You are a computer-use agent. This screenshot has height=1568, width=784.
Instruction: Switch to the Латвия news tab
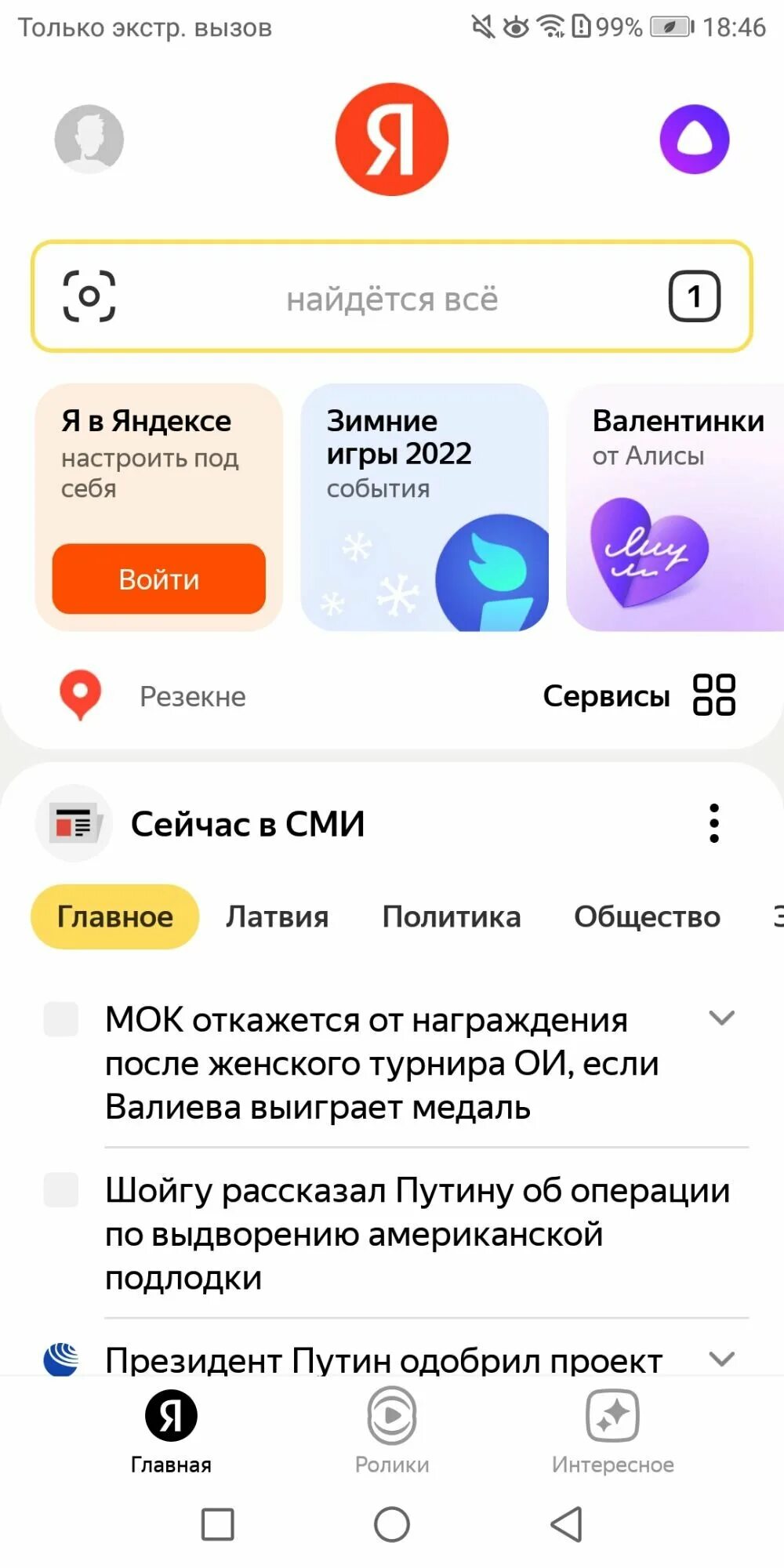(x=277, y=916)
